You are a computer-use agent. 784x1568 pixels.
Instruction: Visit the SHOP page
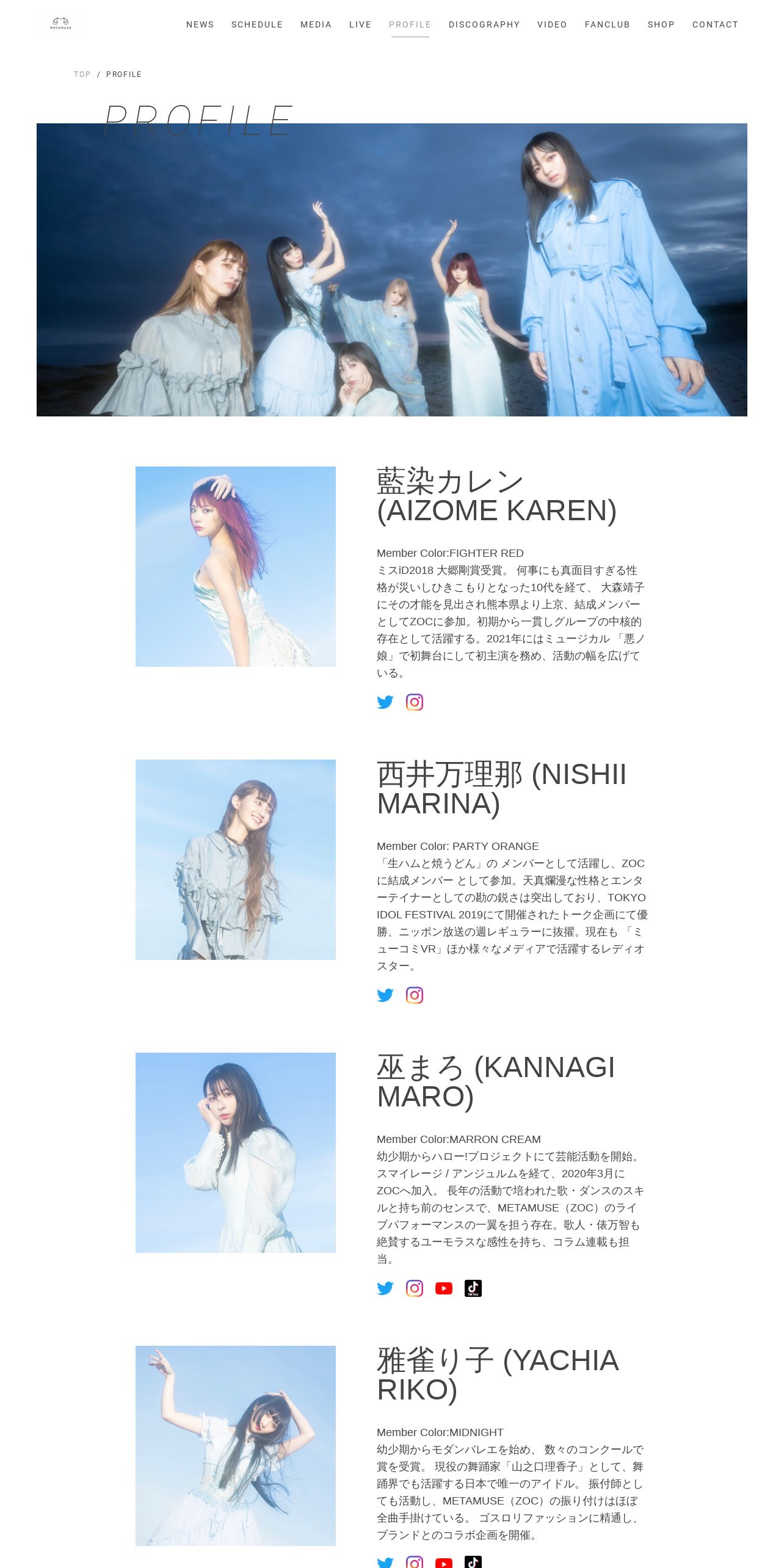pyautogui.click(x=661, y=24)
